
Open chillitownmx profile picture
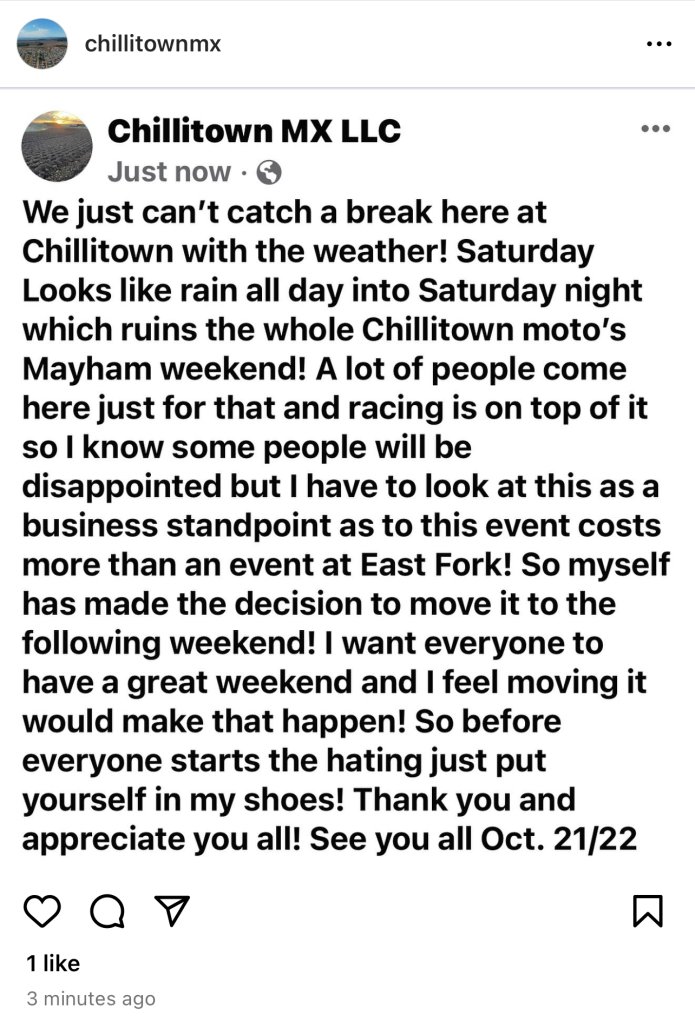click(42, 44)
